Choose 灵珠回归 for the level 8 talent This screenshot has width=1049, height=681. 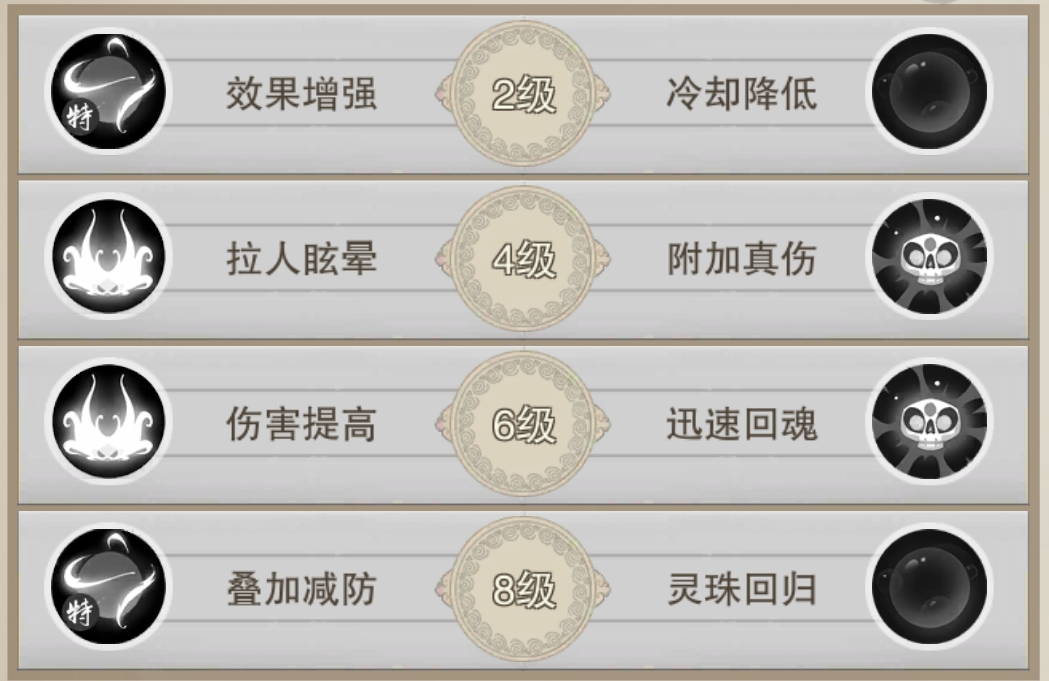(x=741, y=590)
